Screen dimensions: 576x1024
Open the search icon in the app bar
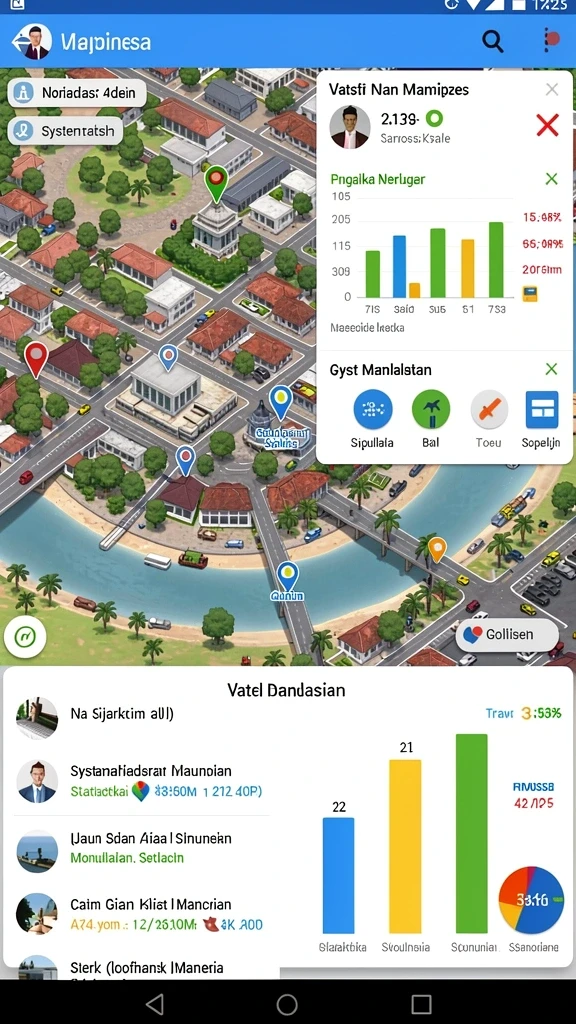[492, 41]
